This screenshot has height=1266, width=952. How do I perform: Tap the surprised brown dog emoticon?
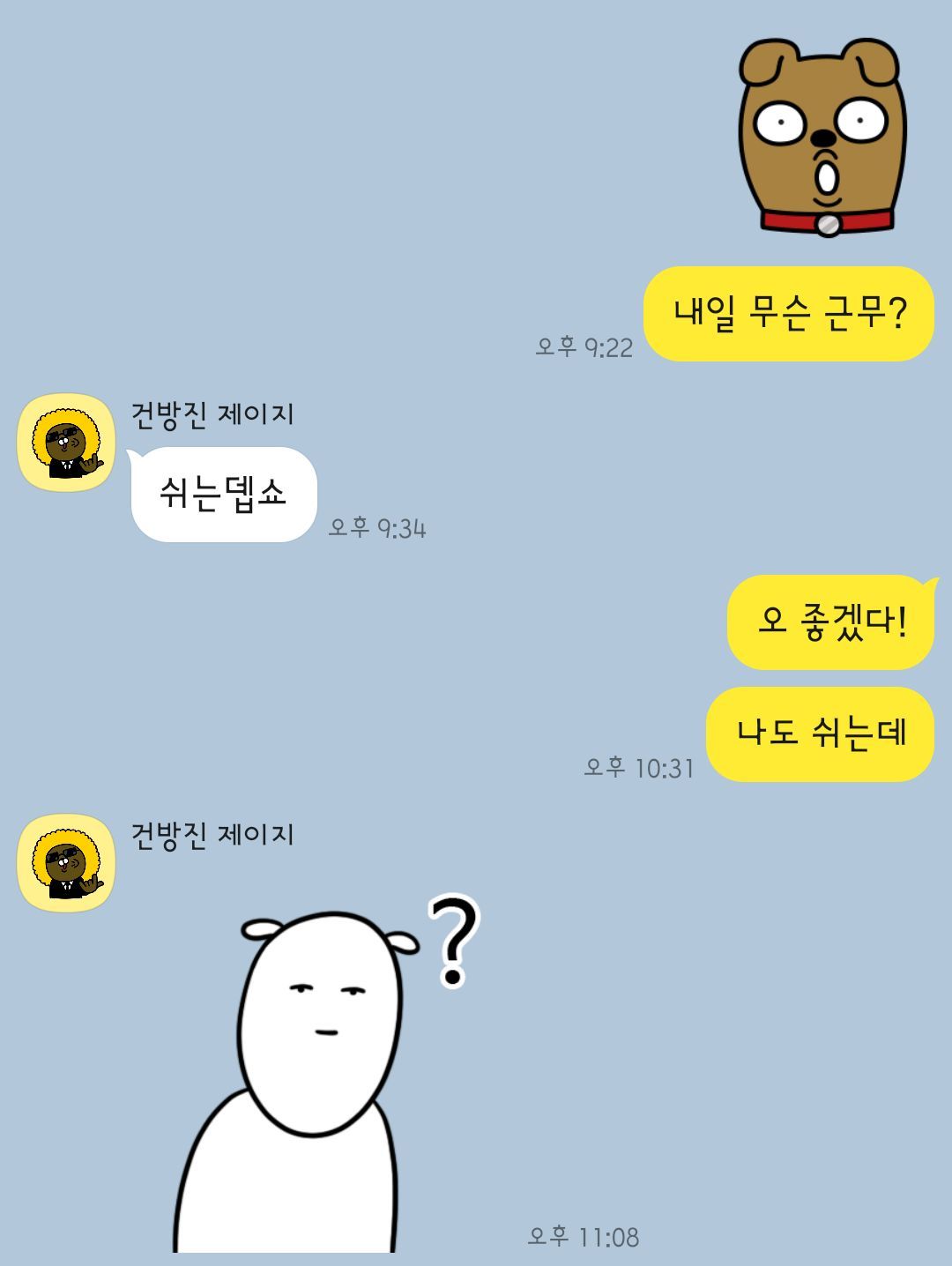click(822, 137)
